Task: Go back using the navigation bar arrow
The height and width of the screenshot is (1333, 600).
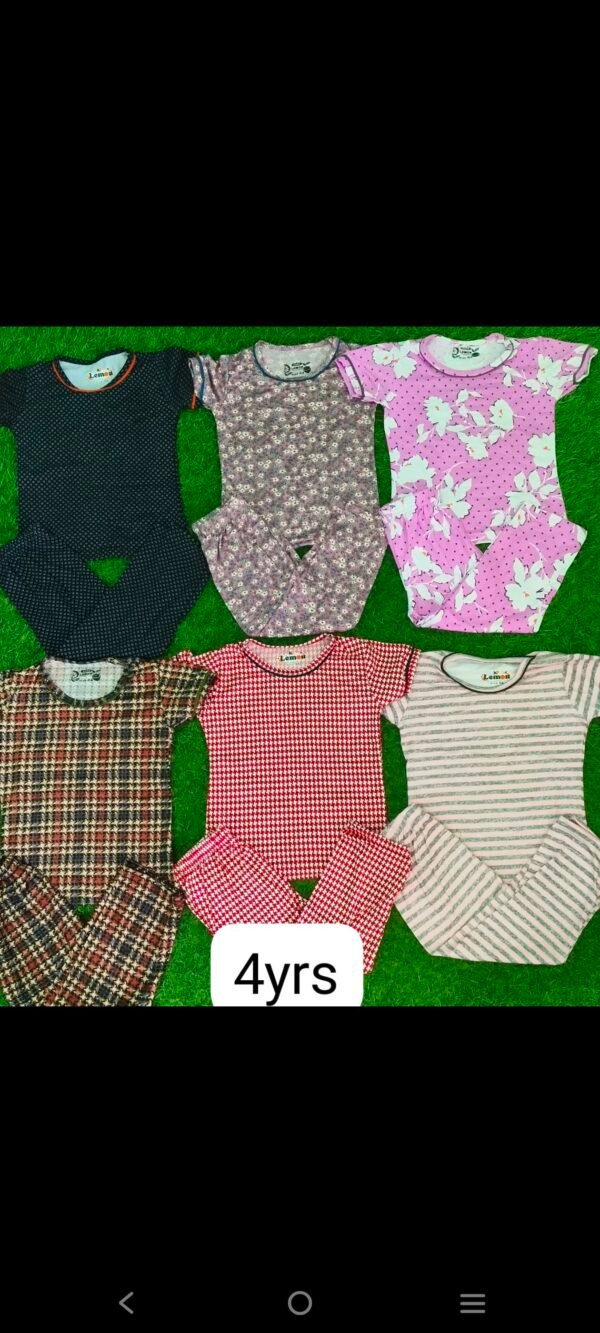Action: (x=126, y=1302)
